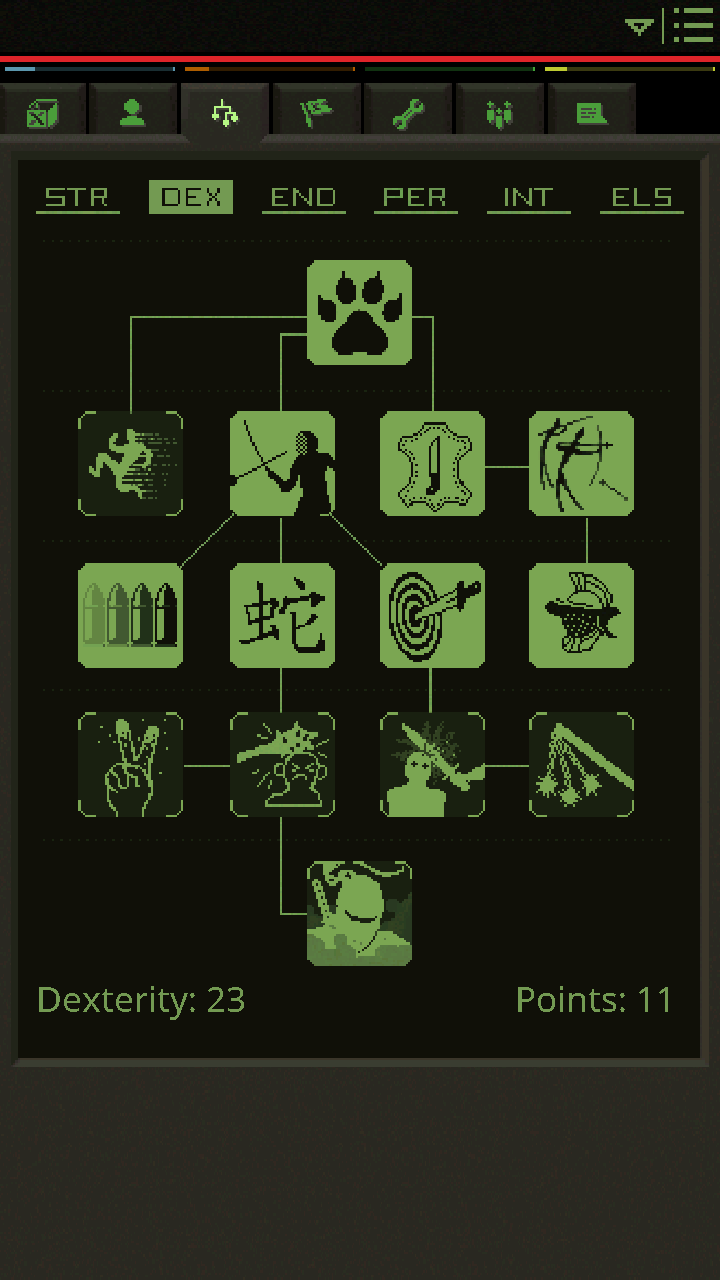Open the wrench crafting tab
Viewport: 720px width, 1280px height.
(x=408, y=112)
